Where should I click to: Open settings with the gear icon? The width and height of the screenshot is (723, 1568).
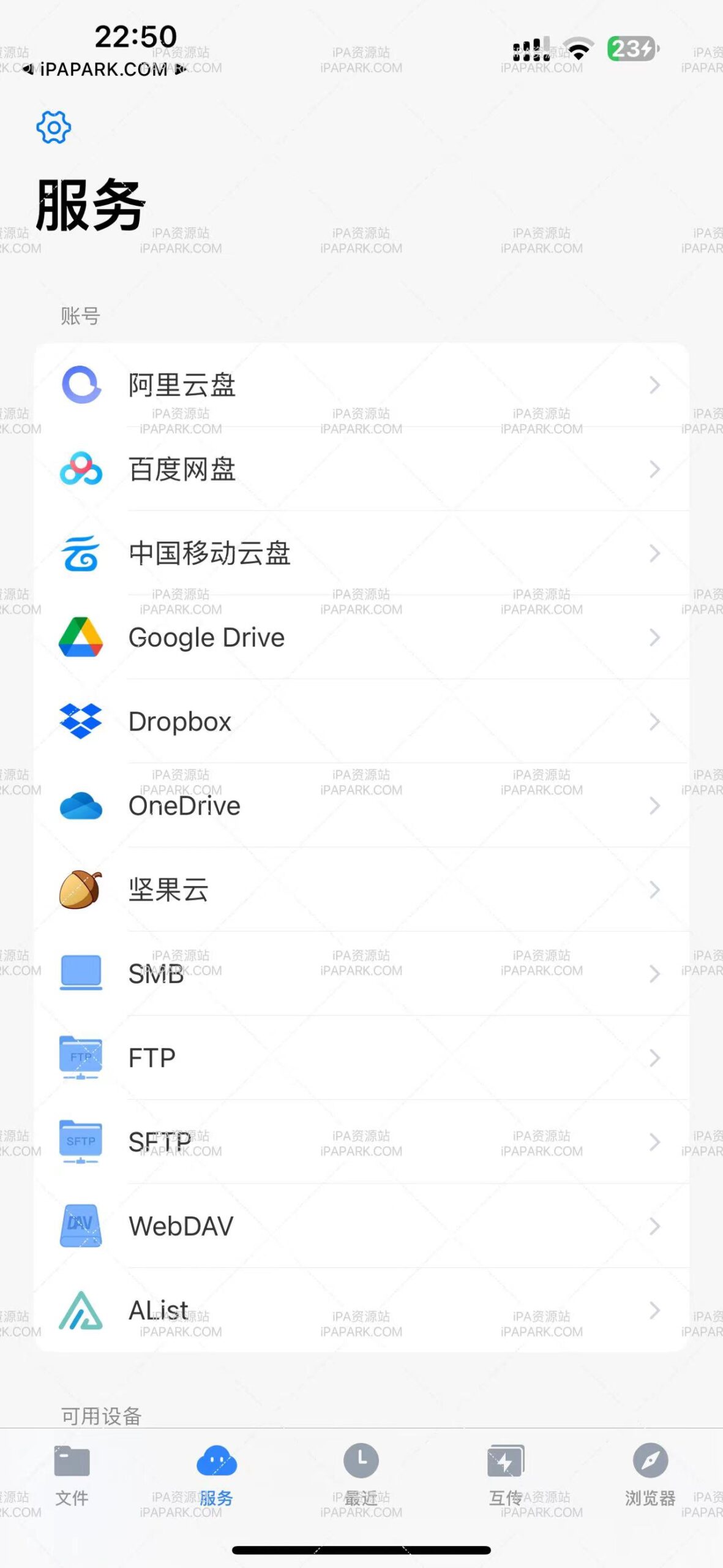click(53, 127)
